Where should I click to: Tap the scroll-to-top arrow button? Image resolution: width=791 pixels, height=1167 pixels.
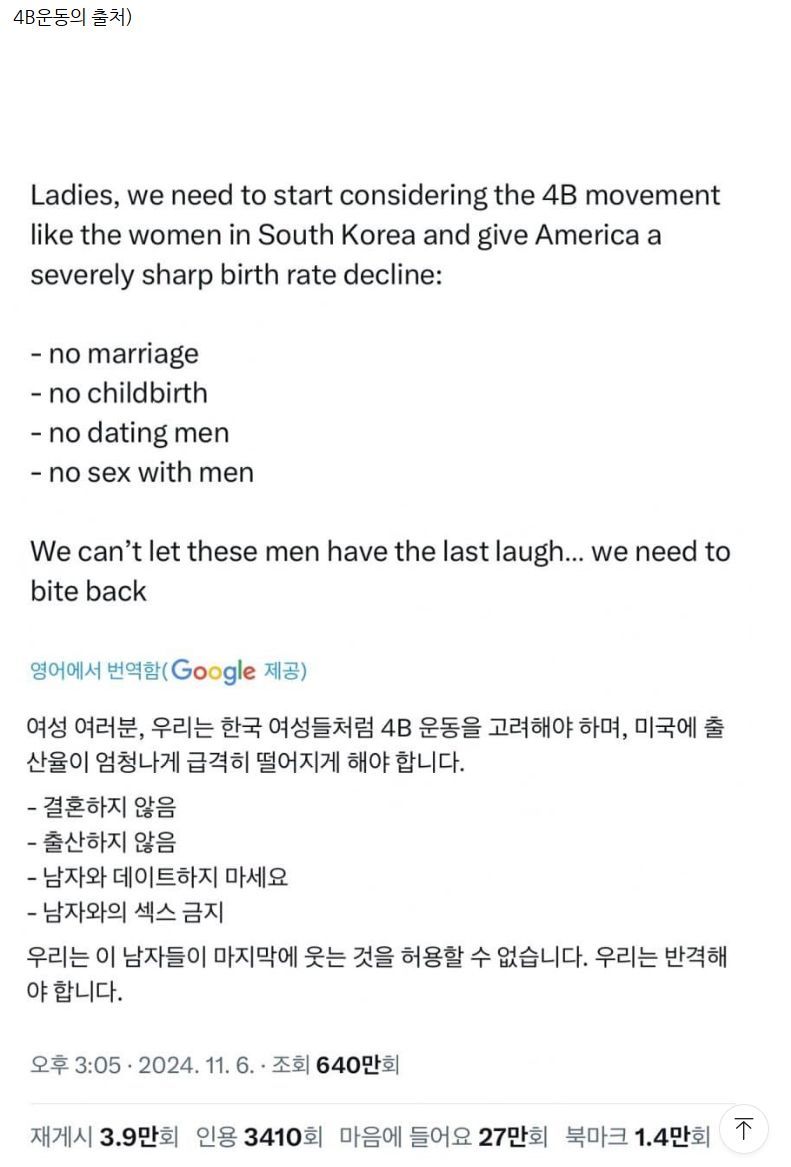tap(743, 1130)
